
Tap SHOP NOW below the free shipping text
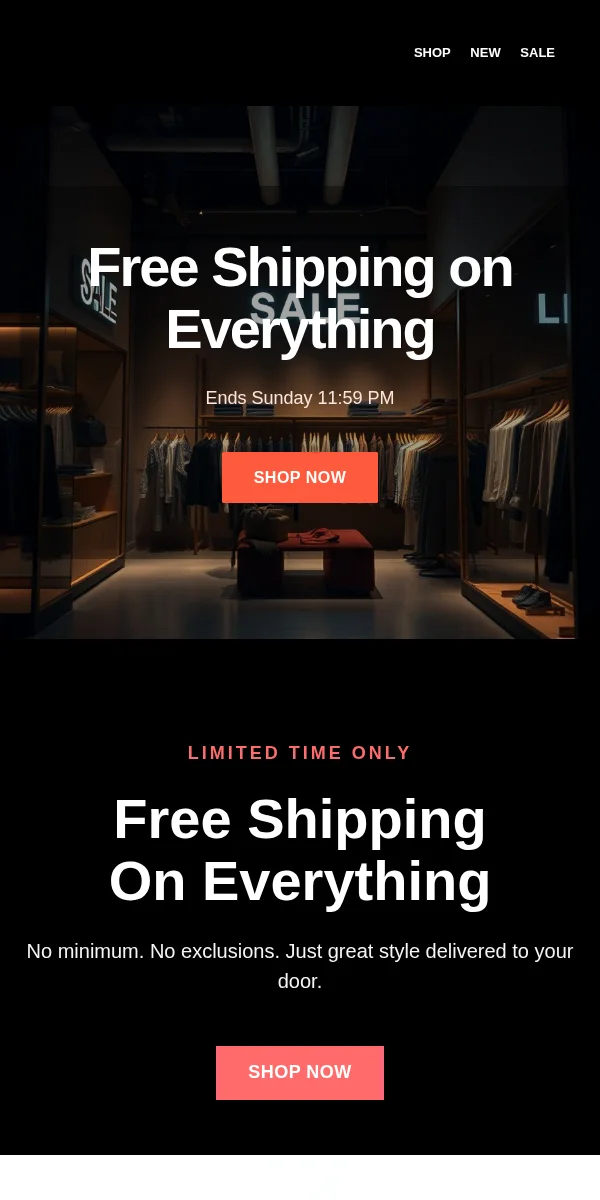tap(300, 1072)
